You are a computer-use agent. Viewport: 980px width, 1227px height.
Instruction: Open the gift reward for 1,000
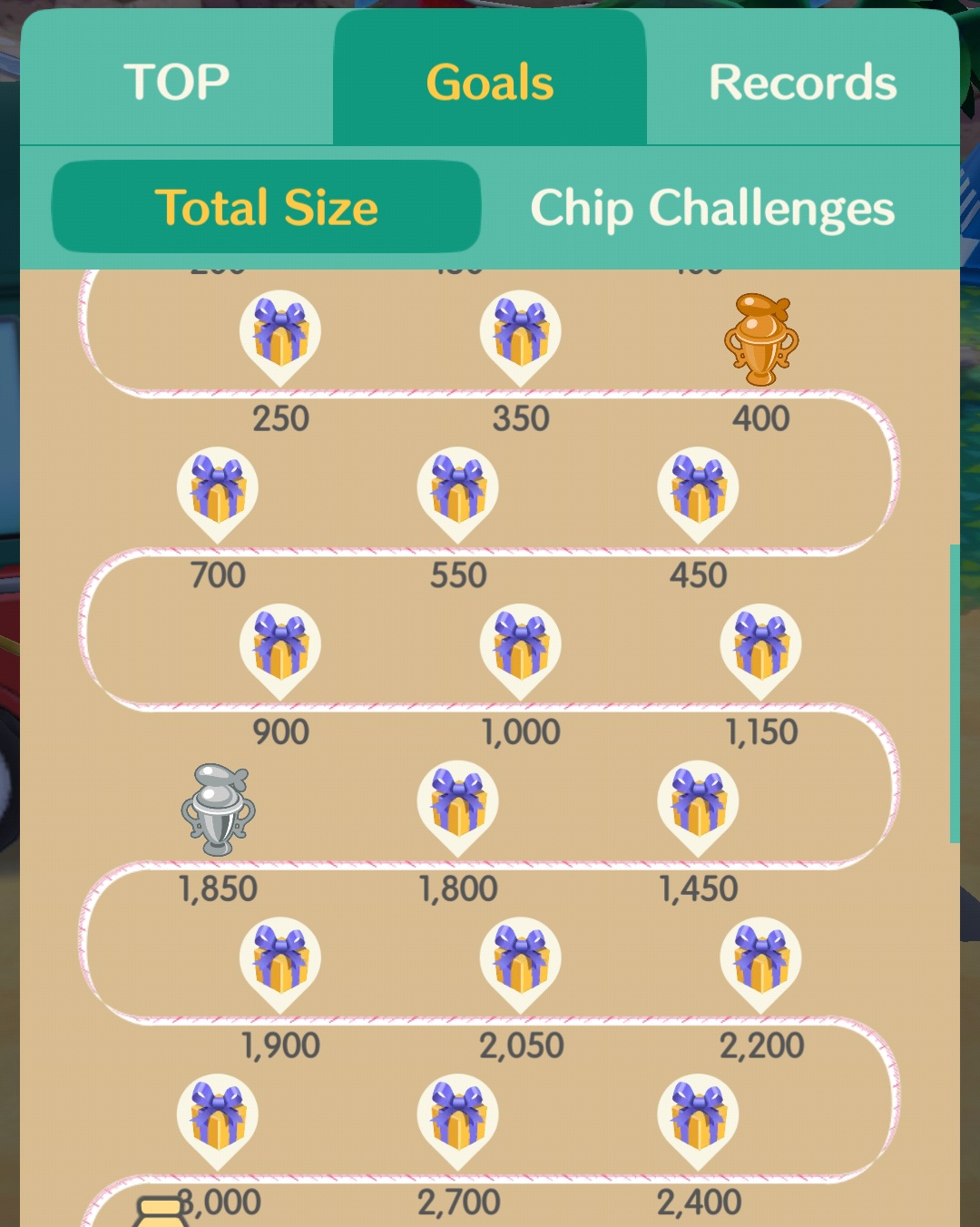tap(521, 646)
